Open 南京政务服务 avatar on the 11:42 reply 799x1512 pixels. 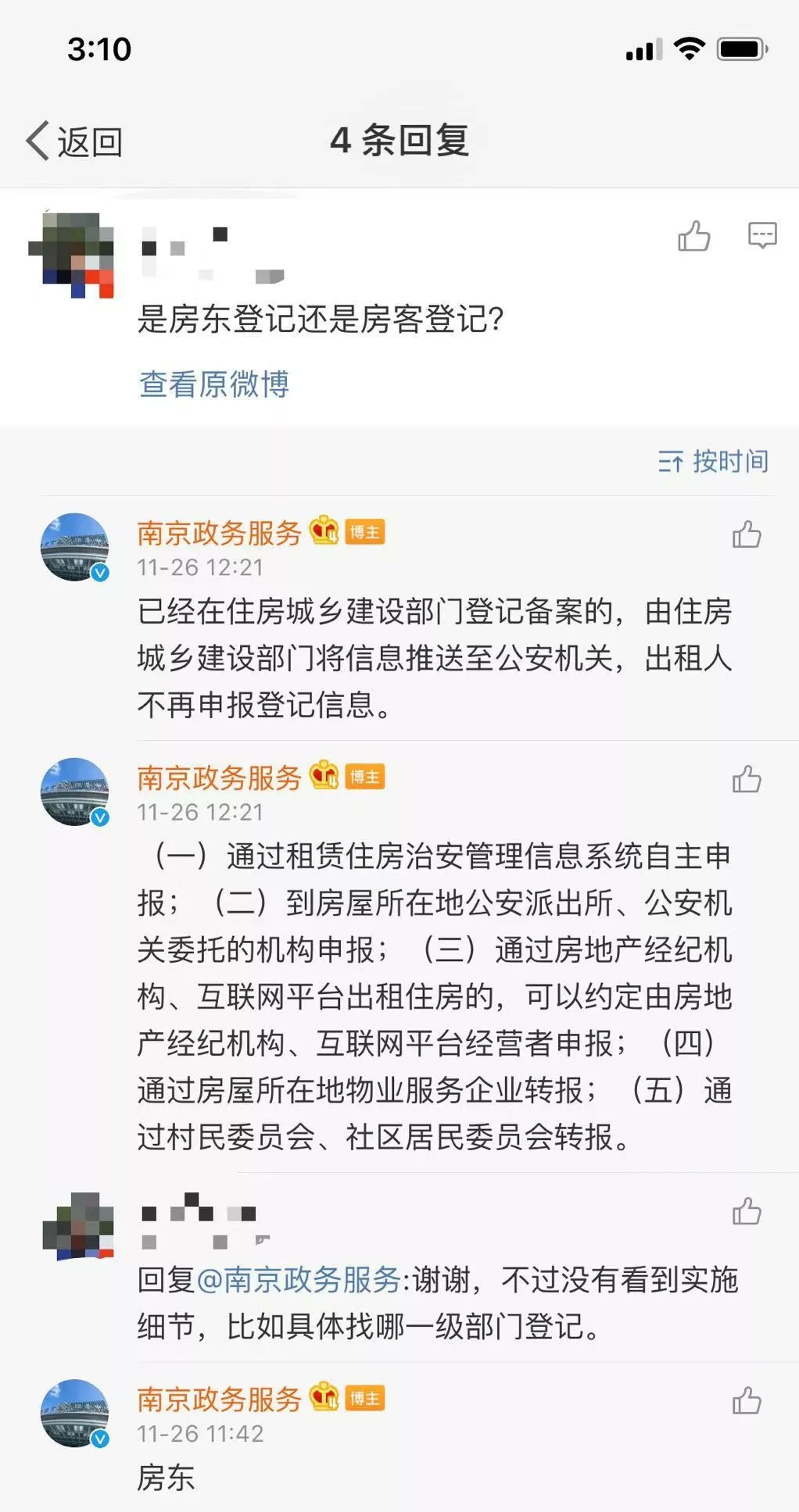(75, 1414)
